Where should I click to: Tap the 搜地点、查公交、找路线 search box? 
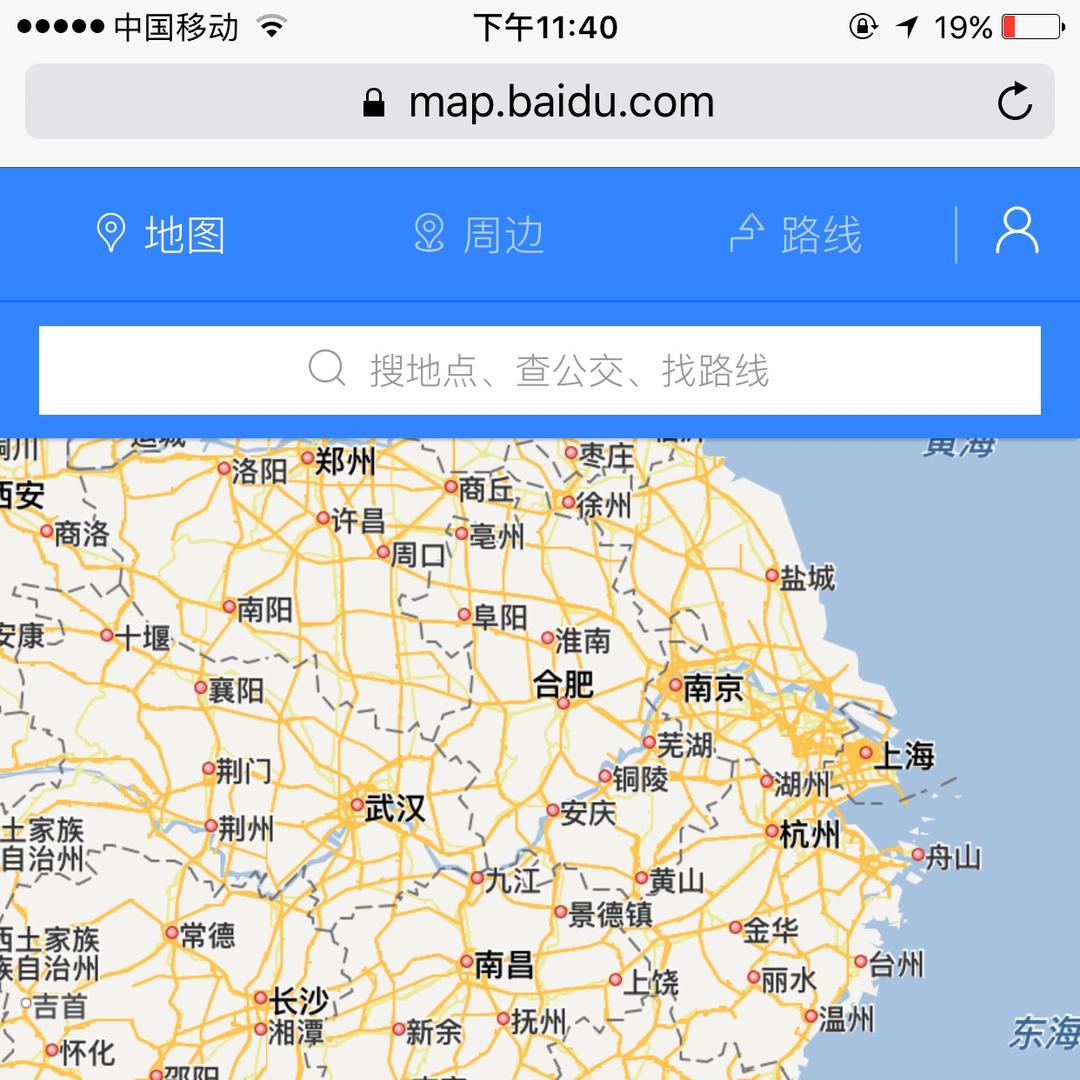point(540,370)
